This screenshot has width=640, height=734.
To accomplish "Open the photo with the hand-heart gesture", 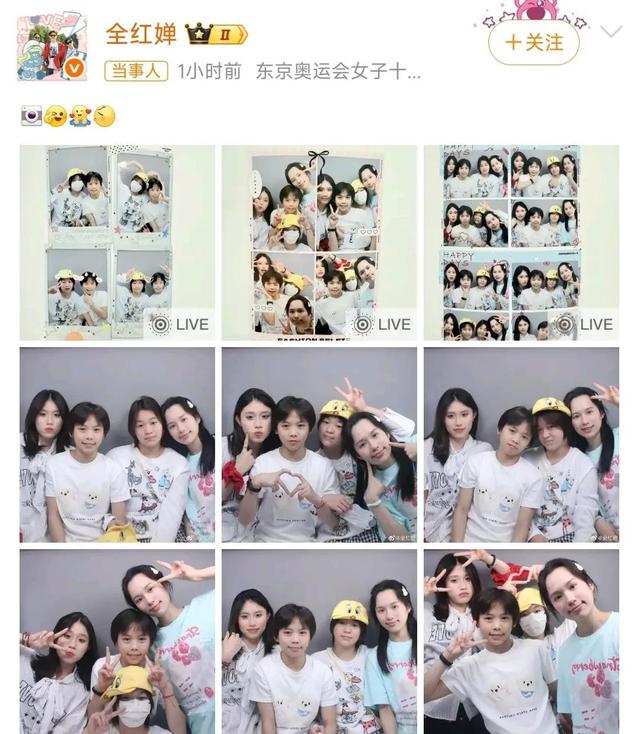I will 319,445.
